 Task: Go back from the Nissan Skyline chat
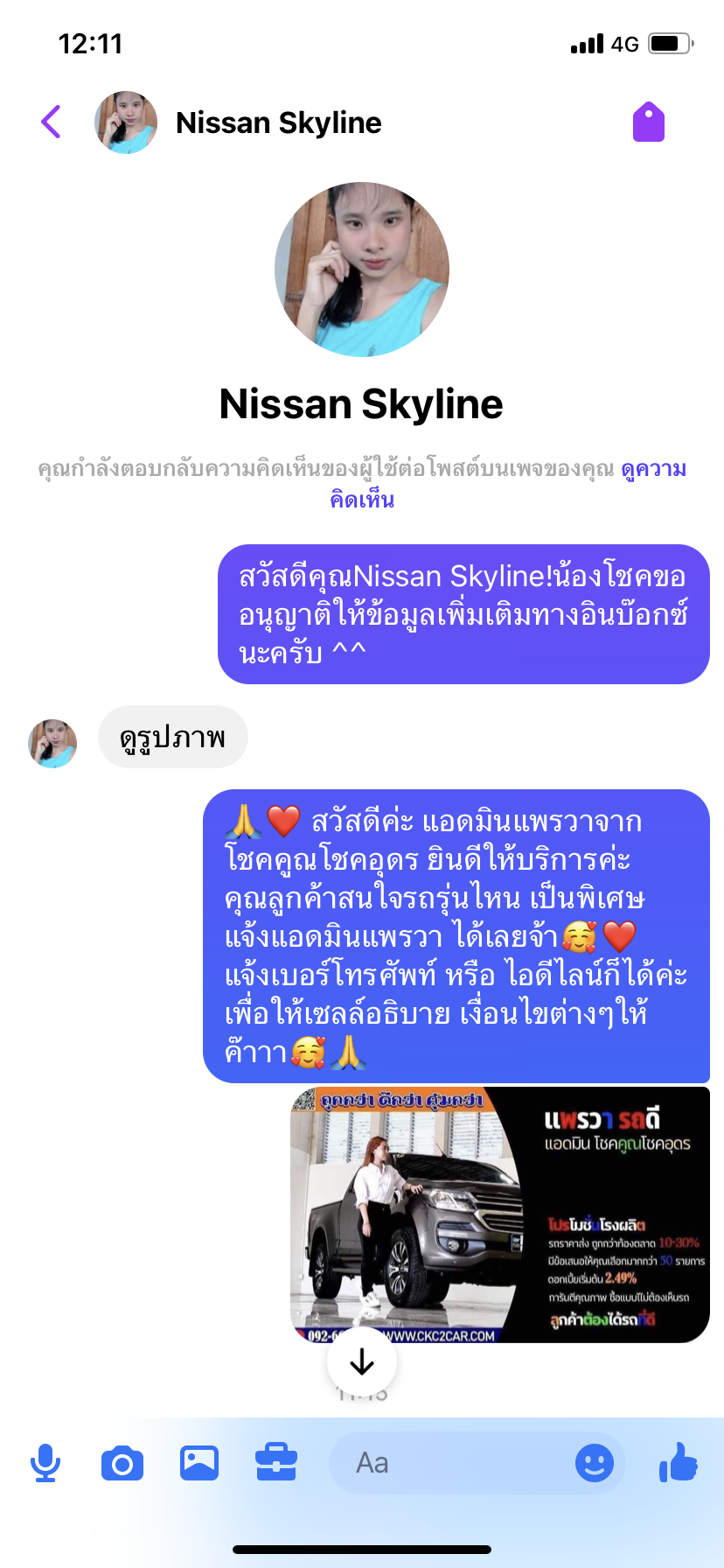point(51,122)
